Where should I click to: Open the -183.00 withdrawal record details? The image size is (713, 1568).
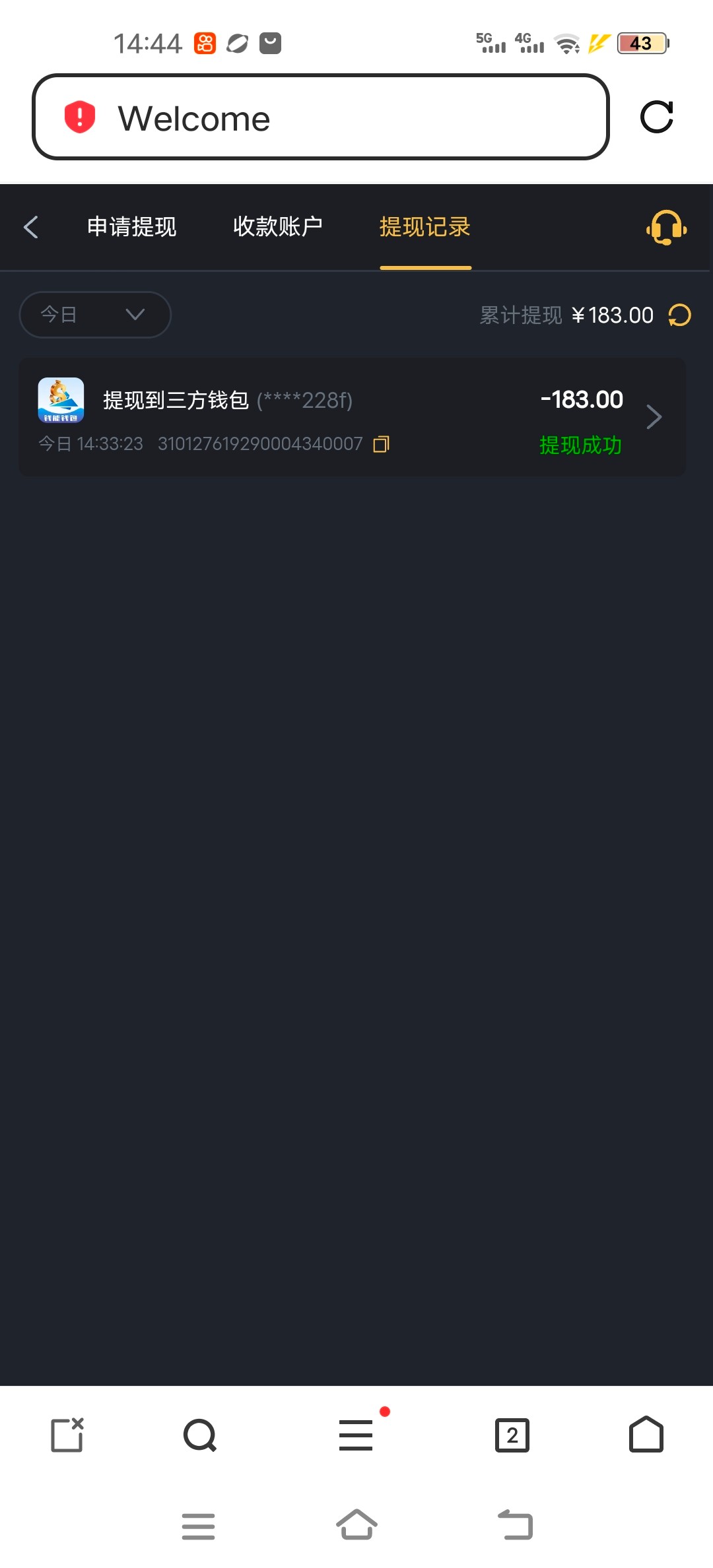click(x=352, y=417)
